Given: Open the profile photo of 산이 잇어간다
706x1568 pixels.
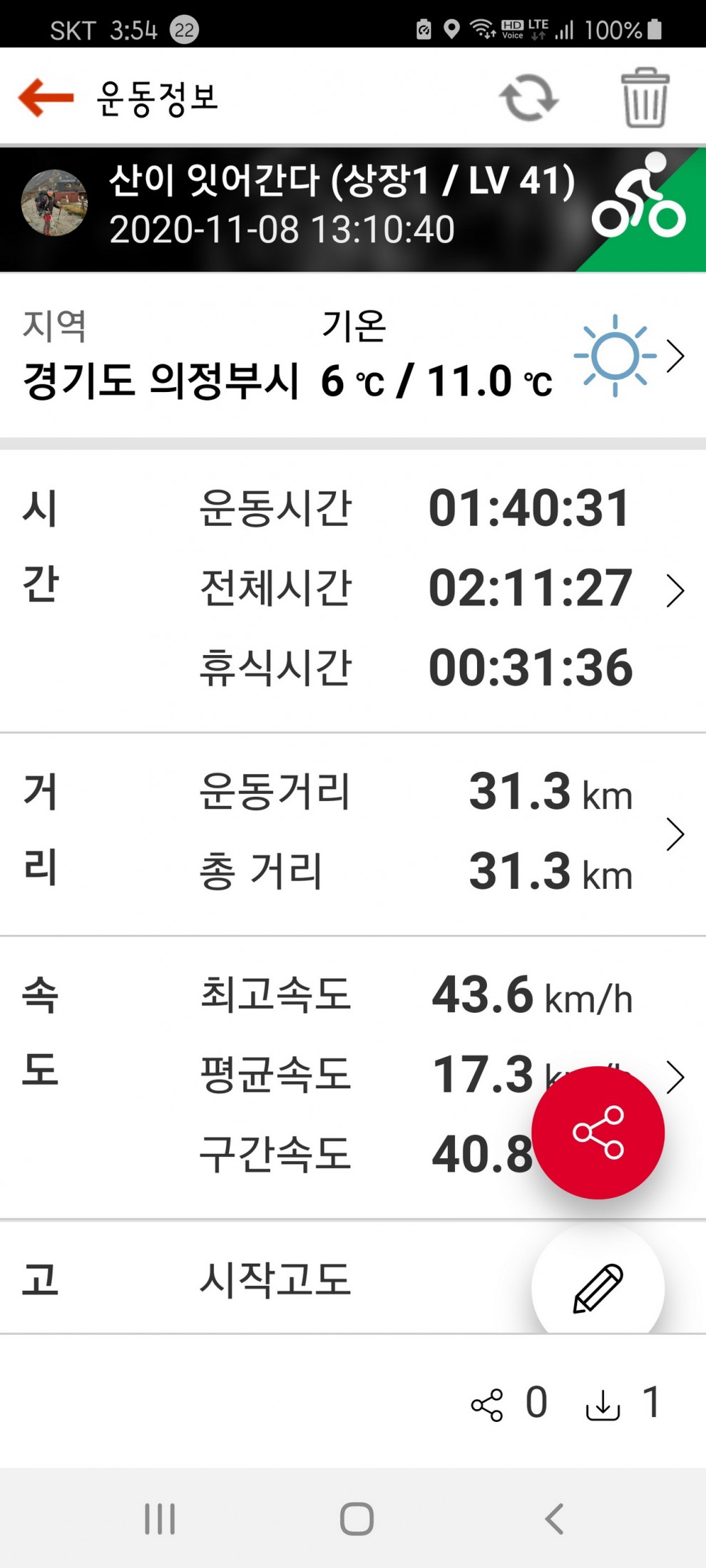Looking at the screenshot, I should point(55,202).
